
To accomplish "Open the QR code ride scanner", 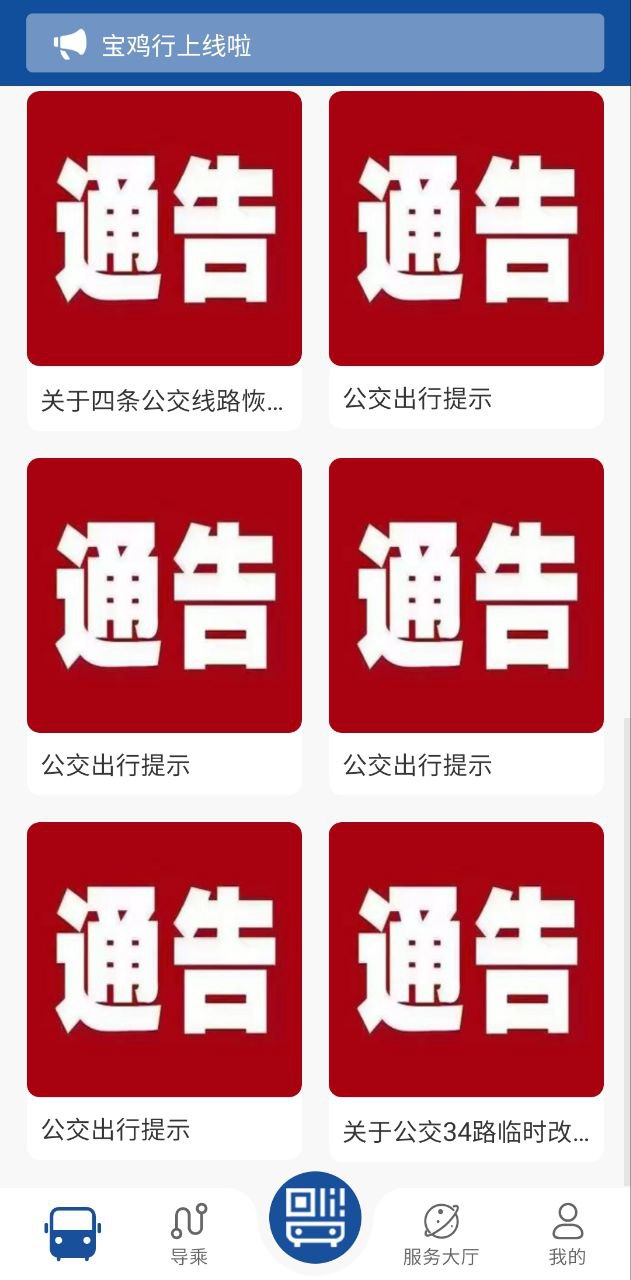I will pyautogui.click(x=315, y=1217).
